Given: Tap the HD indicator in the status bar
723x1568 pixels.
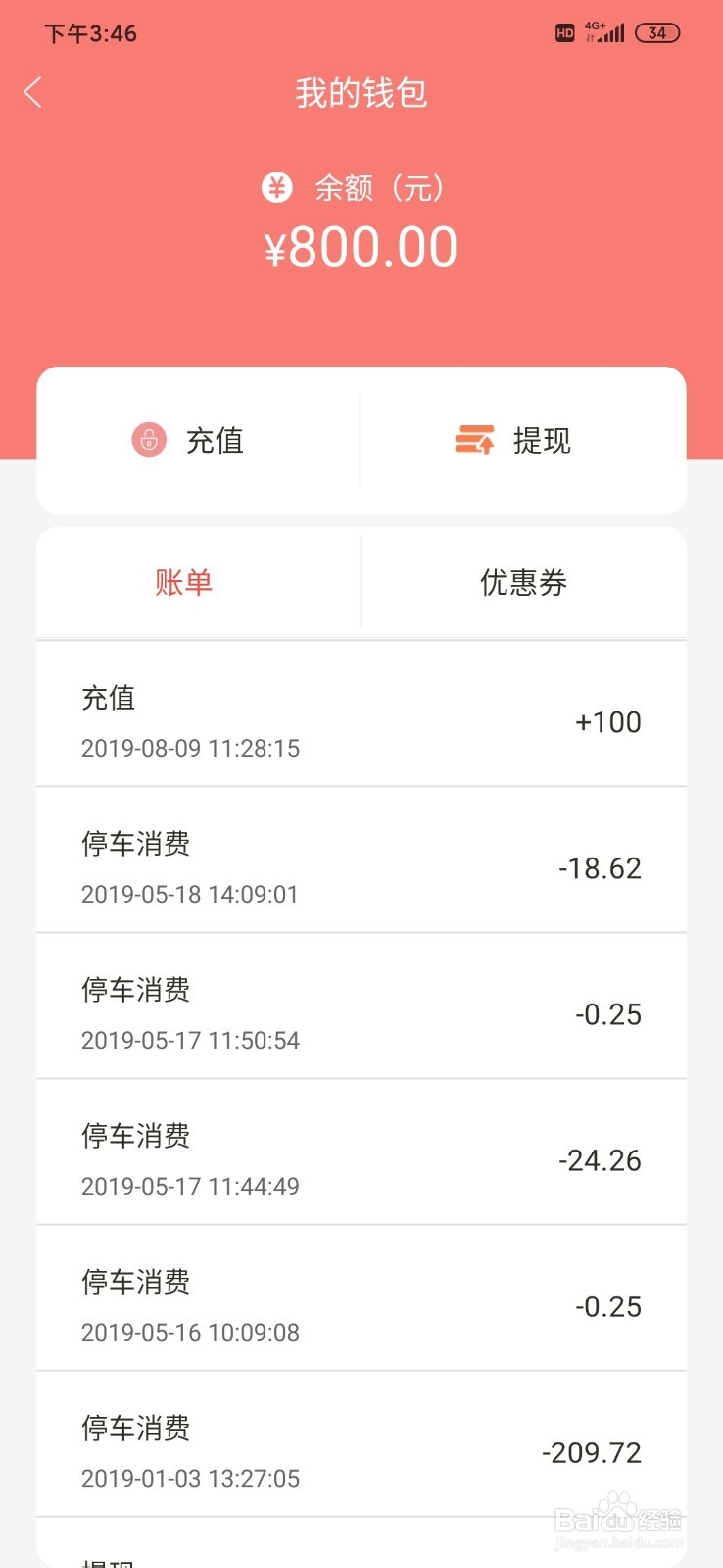Looking at the screenshot, I should [563, 32].
